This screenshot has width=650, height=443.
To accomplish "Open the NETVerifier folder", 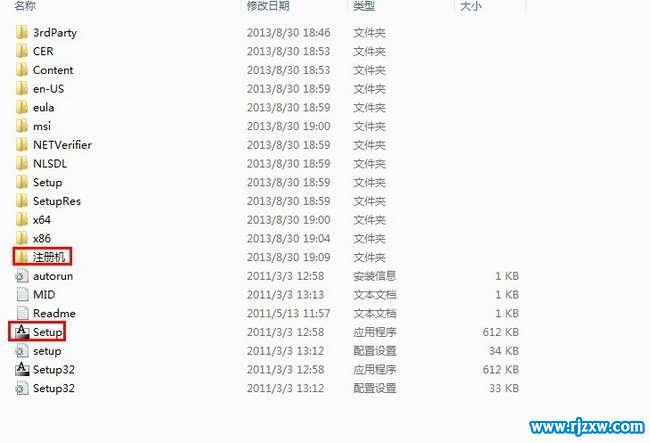I will click(x=62, y=144).
